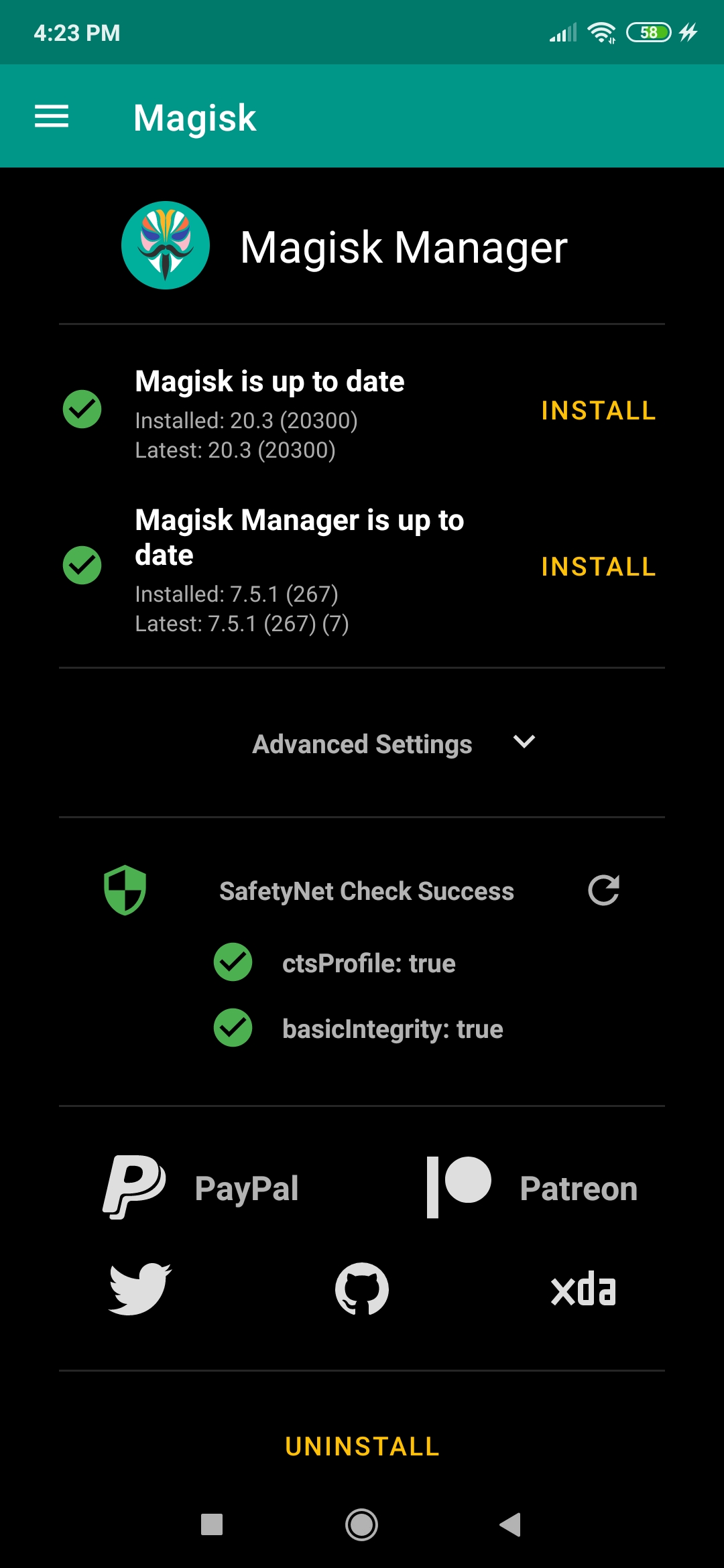Open the GitHub repository
The width and height of the screenshot is (724, 1568).
point(362,1289)
